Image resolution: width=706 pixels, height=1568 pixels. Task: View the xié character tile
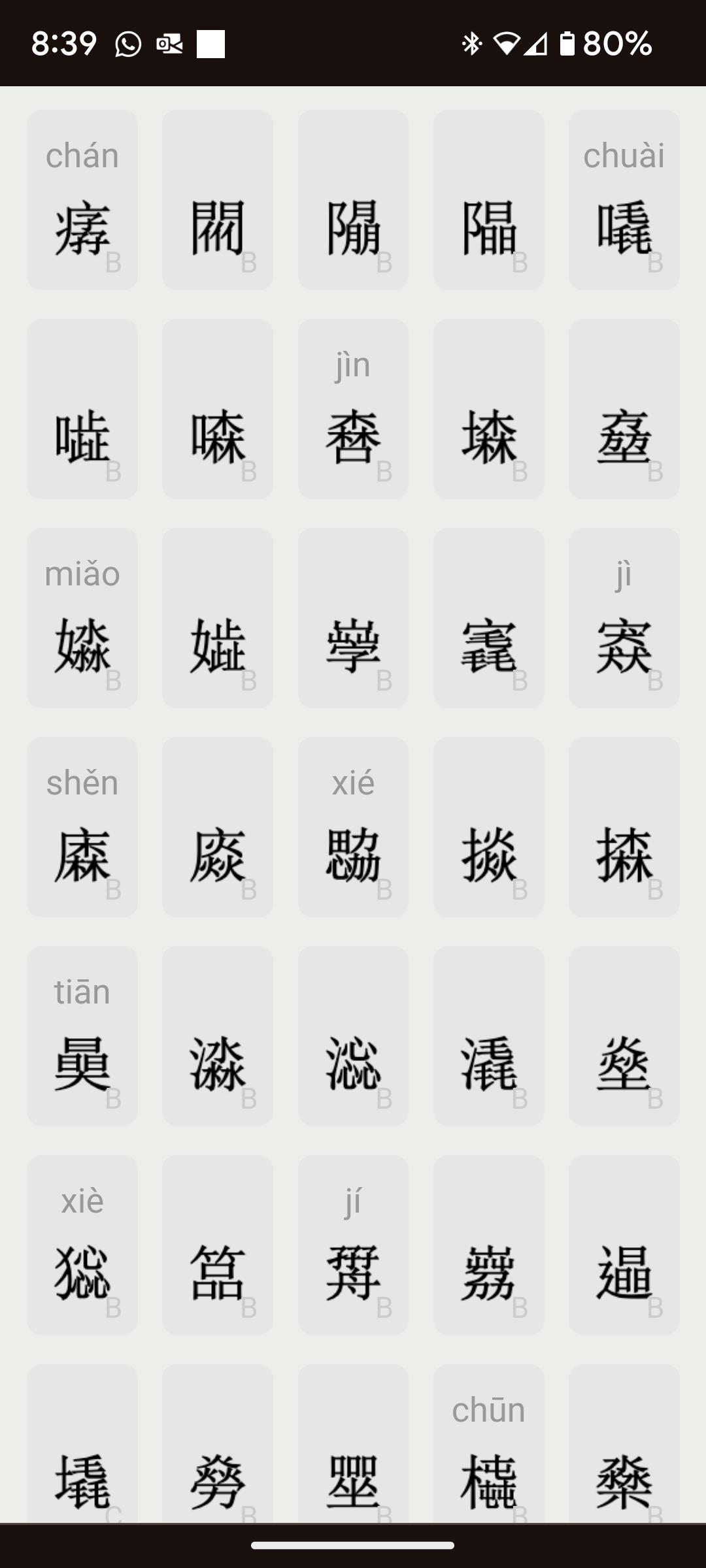(x=353, y=827)
